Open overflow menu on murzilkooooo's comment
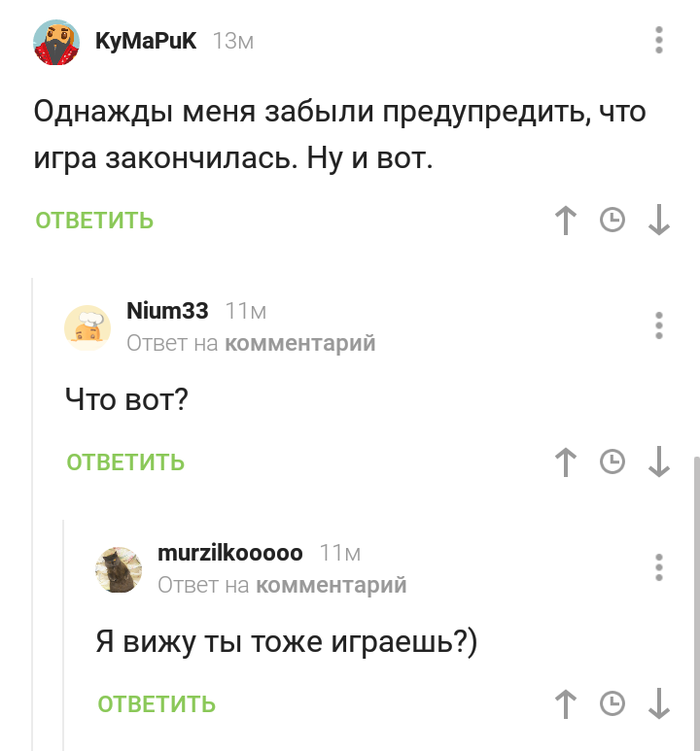 (x=659, y=567)
